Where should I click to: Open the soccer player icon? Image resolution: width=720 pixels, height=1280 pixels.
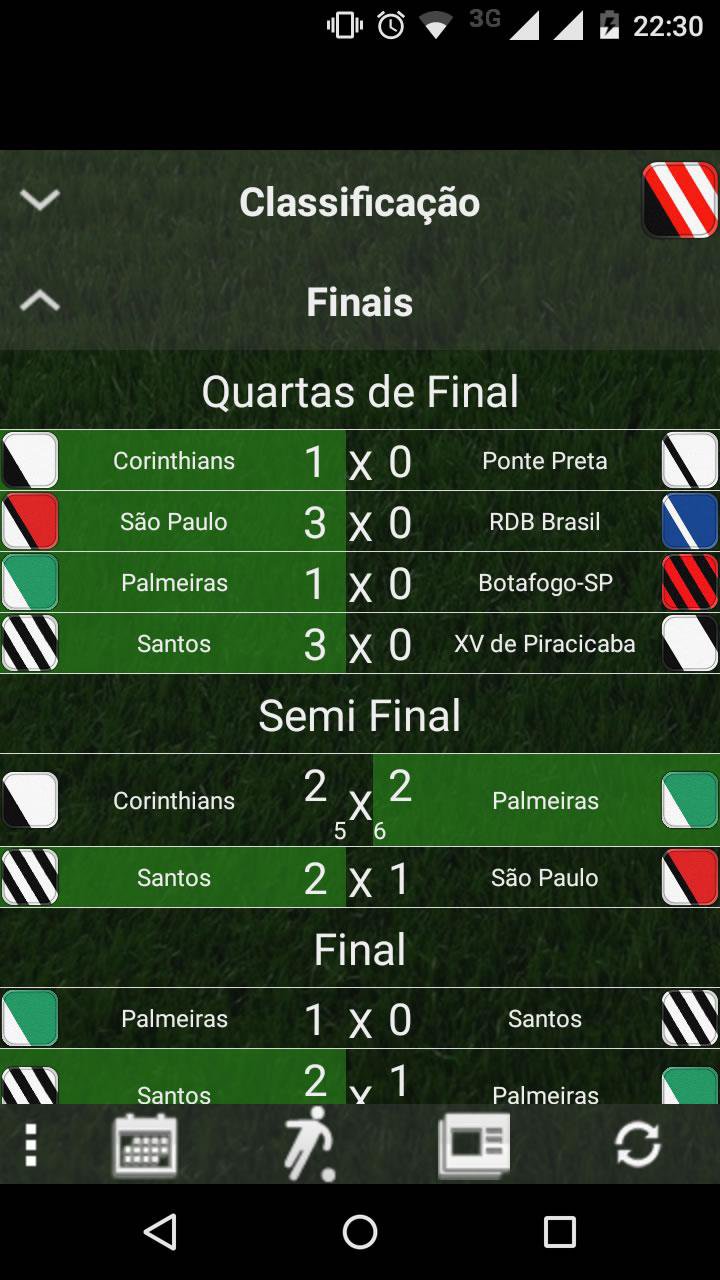pyautogui.click(x=309, y=1145)
